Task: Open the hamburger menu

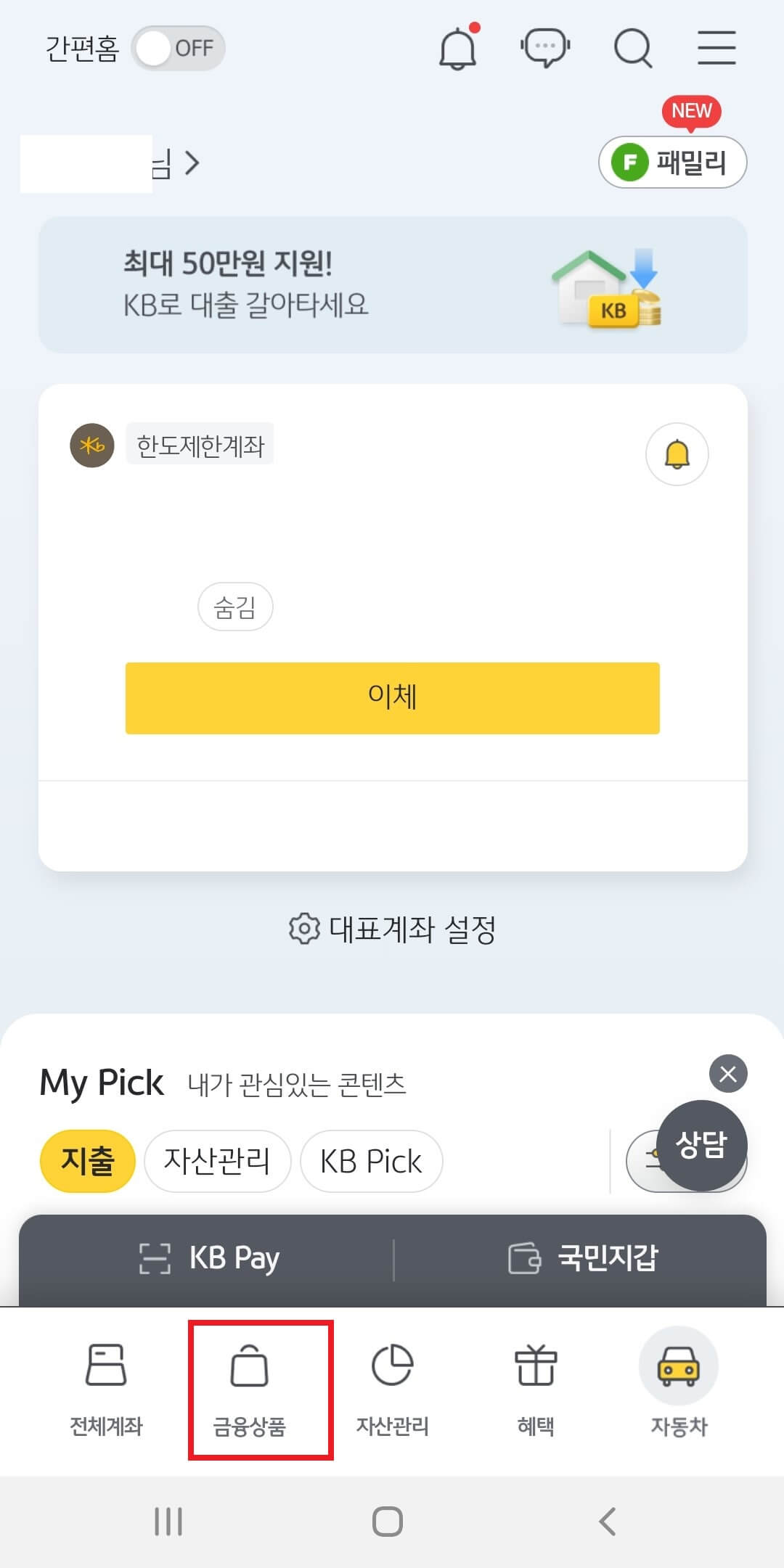Action: (716, 46)
